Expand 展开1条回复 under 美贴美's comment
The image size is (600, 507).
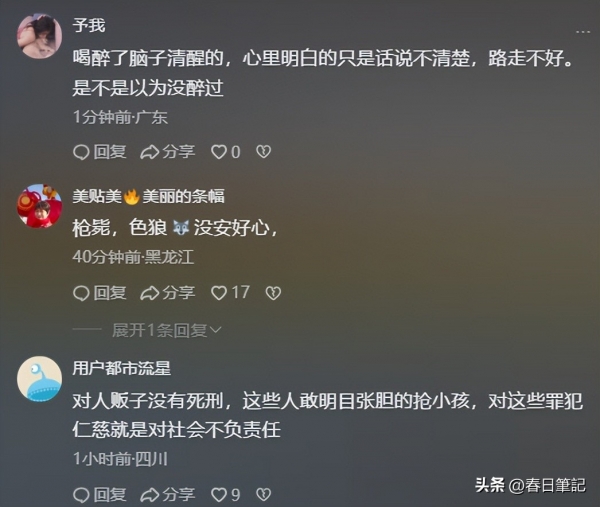(165, 329)
